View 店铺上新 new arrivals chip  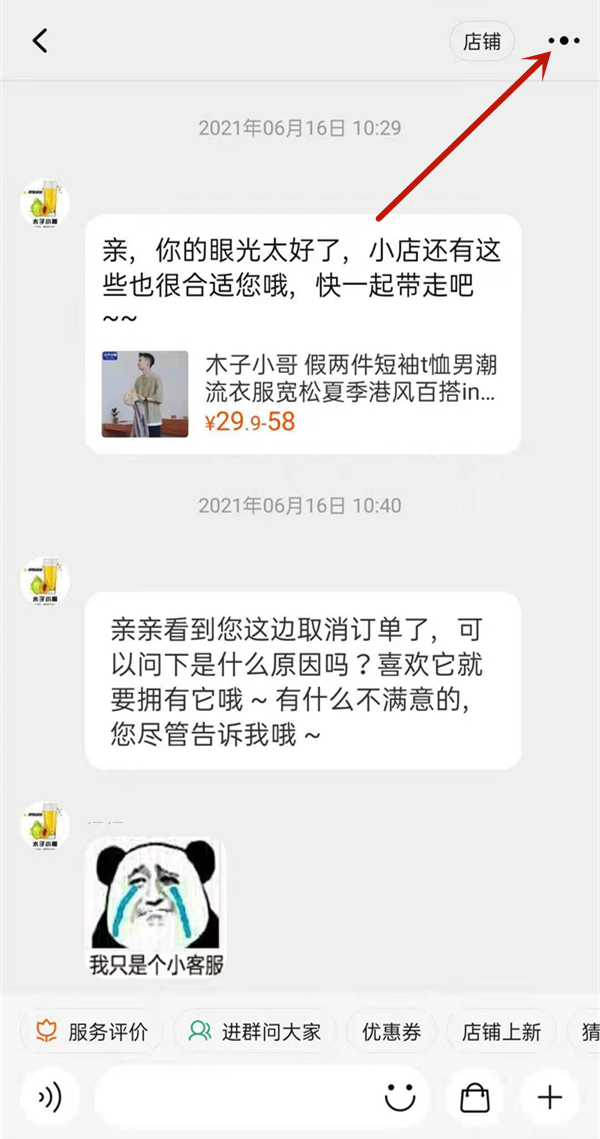(x=501, y=1031)
